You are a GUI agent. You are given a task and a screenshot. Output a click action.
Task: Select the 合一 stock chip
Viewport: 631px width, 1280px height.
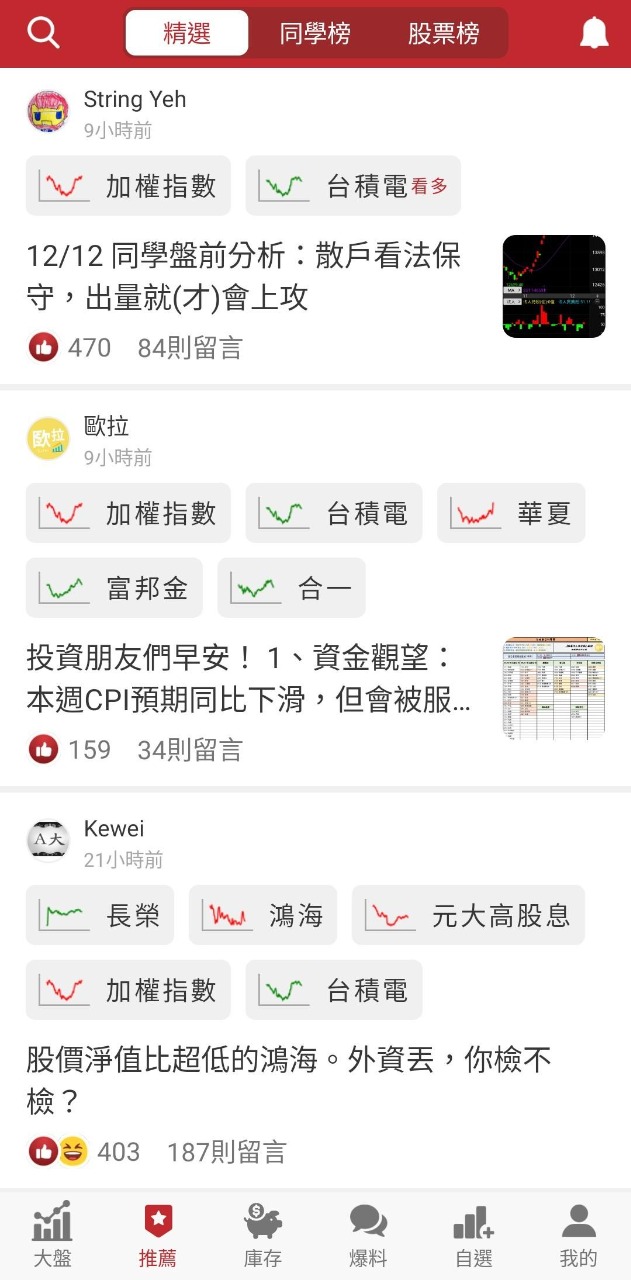click(x=291, y=588)
